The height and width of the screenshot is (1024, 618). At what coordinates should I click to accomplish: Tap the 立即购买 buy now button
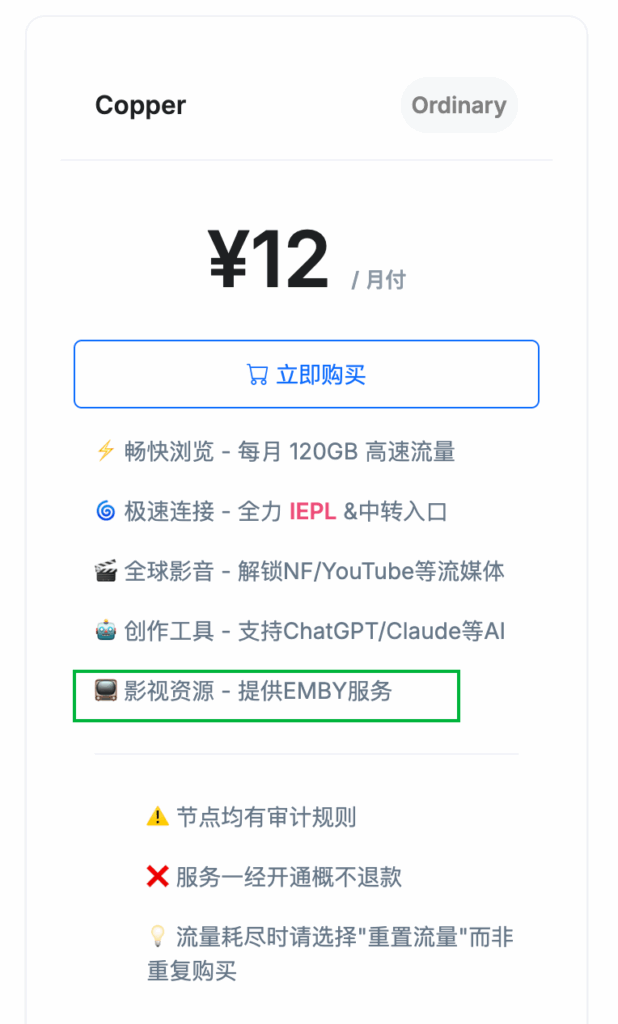point(306,374)
